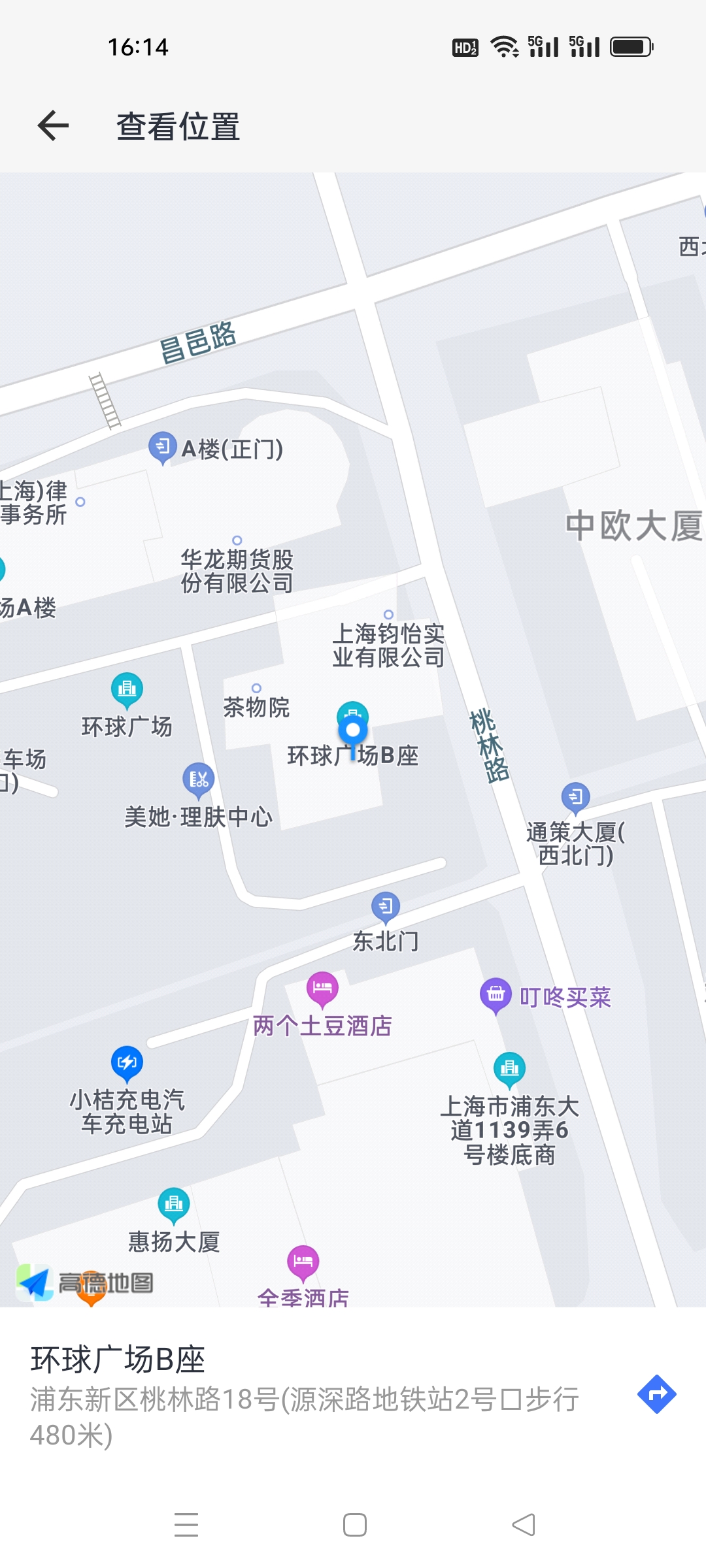Open the system recent apps menu
706x1568 pixels.
click(186, 1525)
